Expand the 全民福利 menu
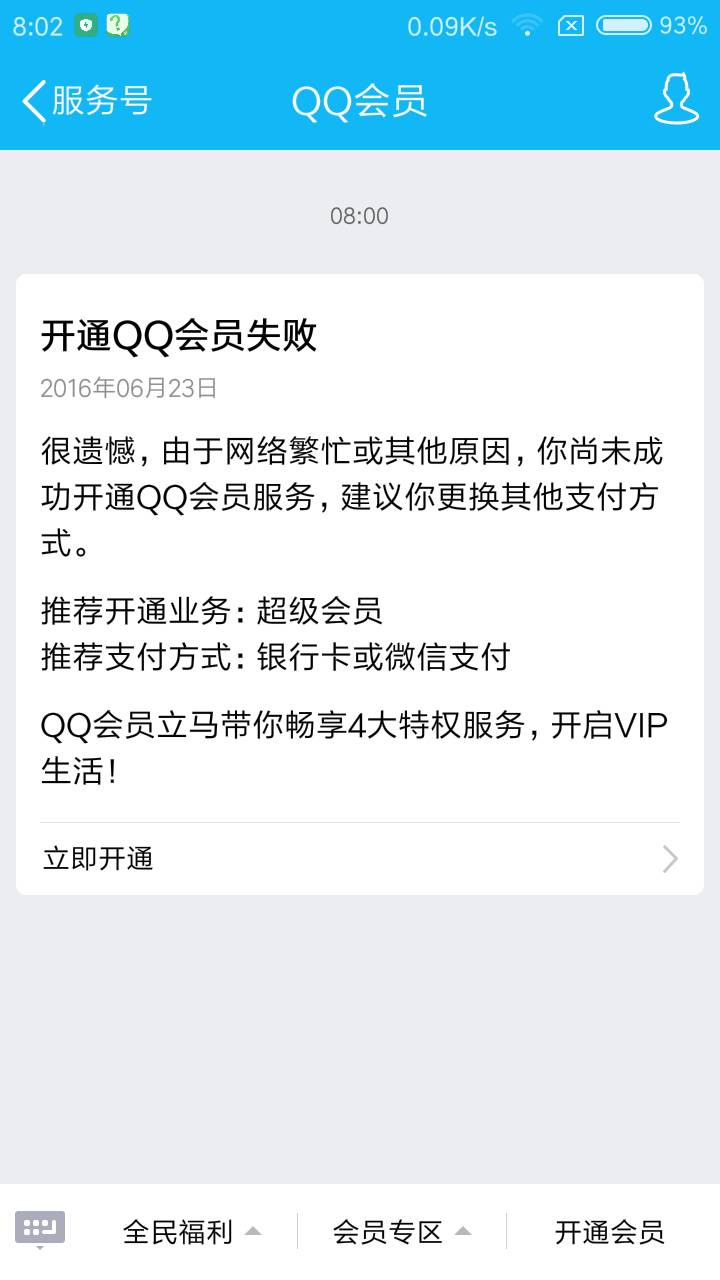The height and width of the screenshot is (1280, 720). point(191,1232)
